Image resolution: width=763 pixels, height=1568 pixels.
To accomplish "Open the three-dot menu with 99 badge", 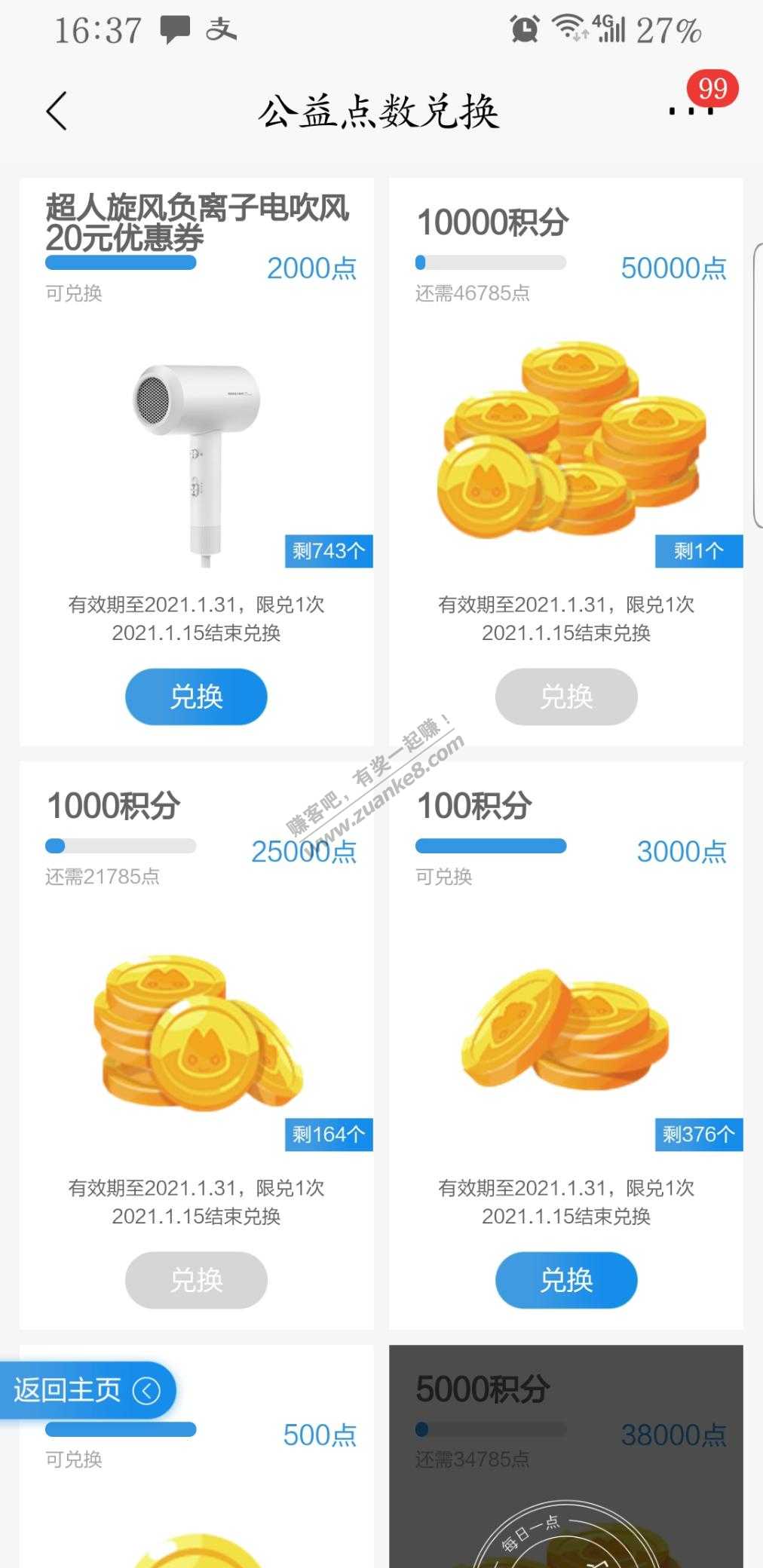I will click(691, 110).
